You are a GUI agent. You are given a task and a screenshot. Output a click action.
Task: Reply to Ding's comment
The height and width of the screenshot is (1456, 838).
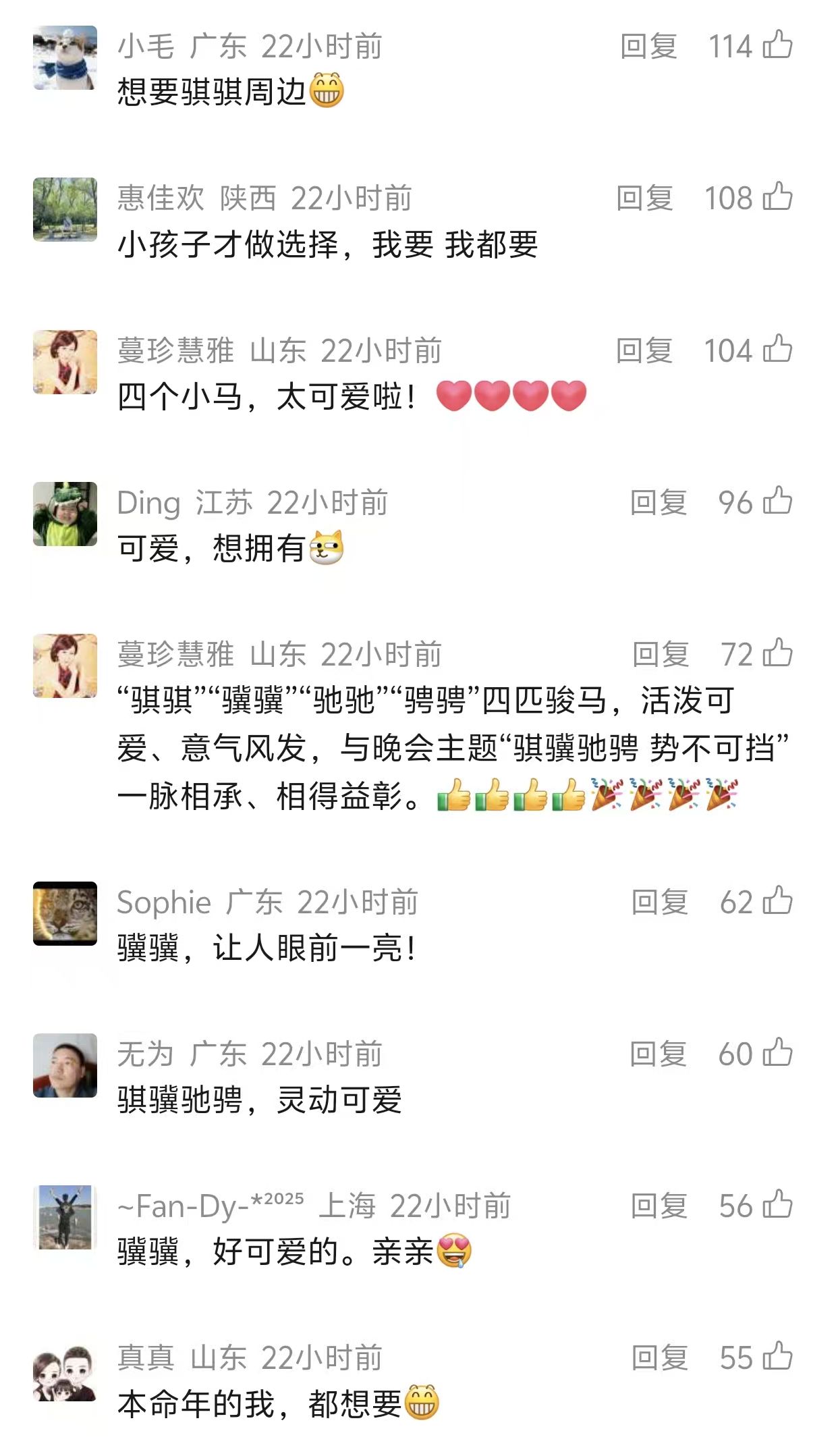(x=659, y=503)
